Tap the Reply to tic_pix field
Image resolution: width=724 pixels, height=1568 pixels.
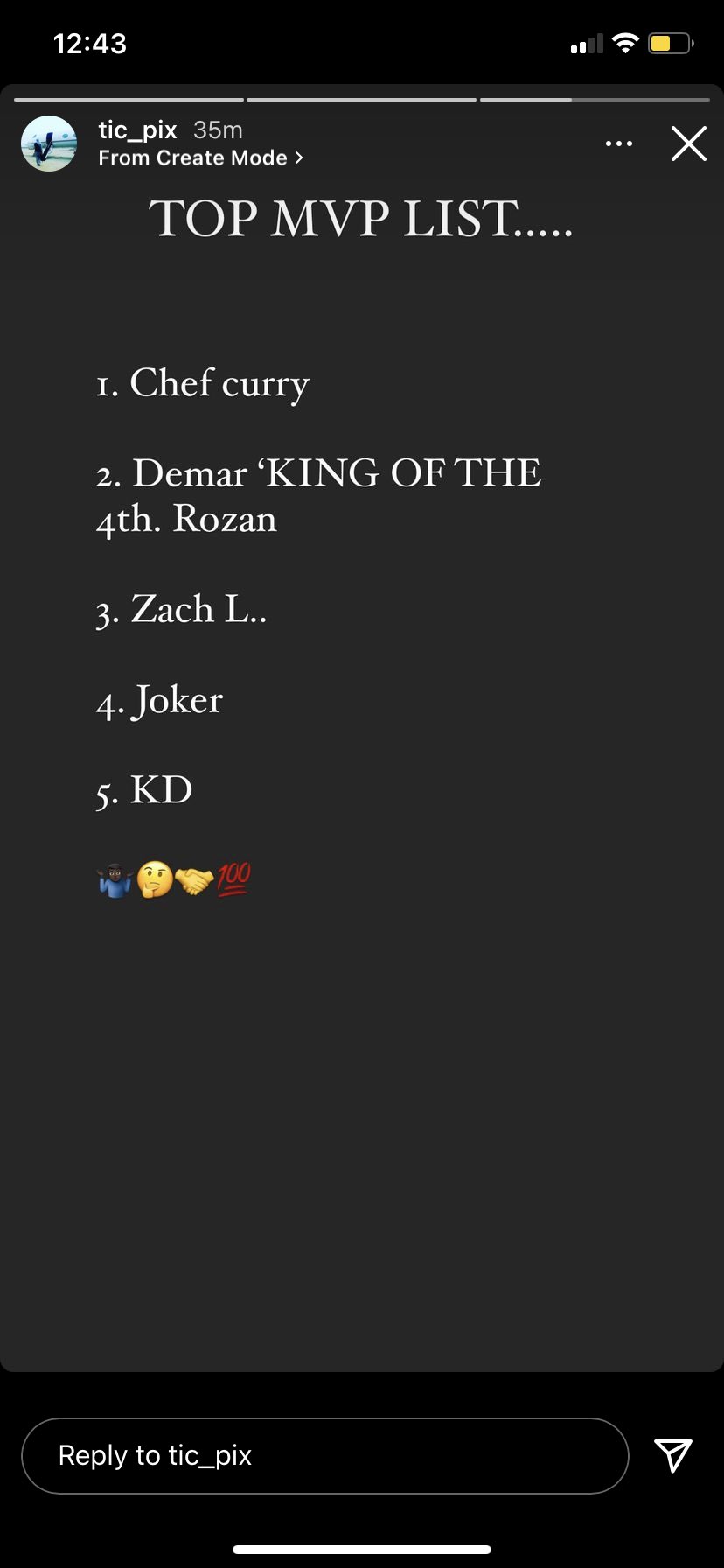pos(324,1455)
